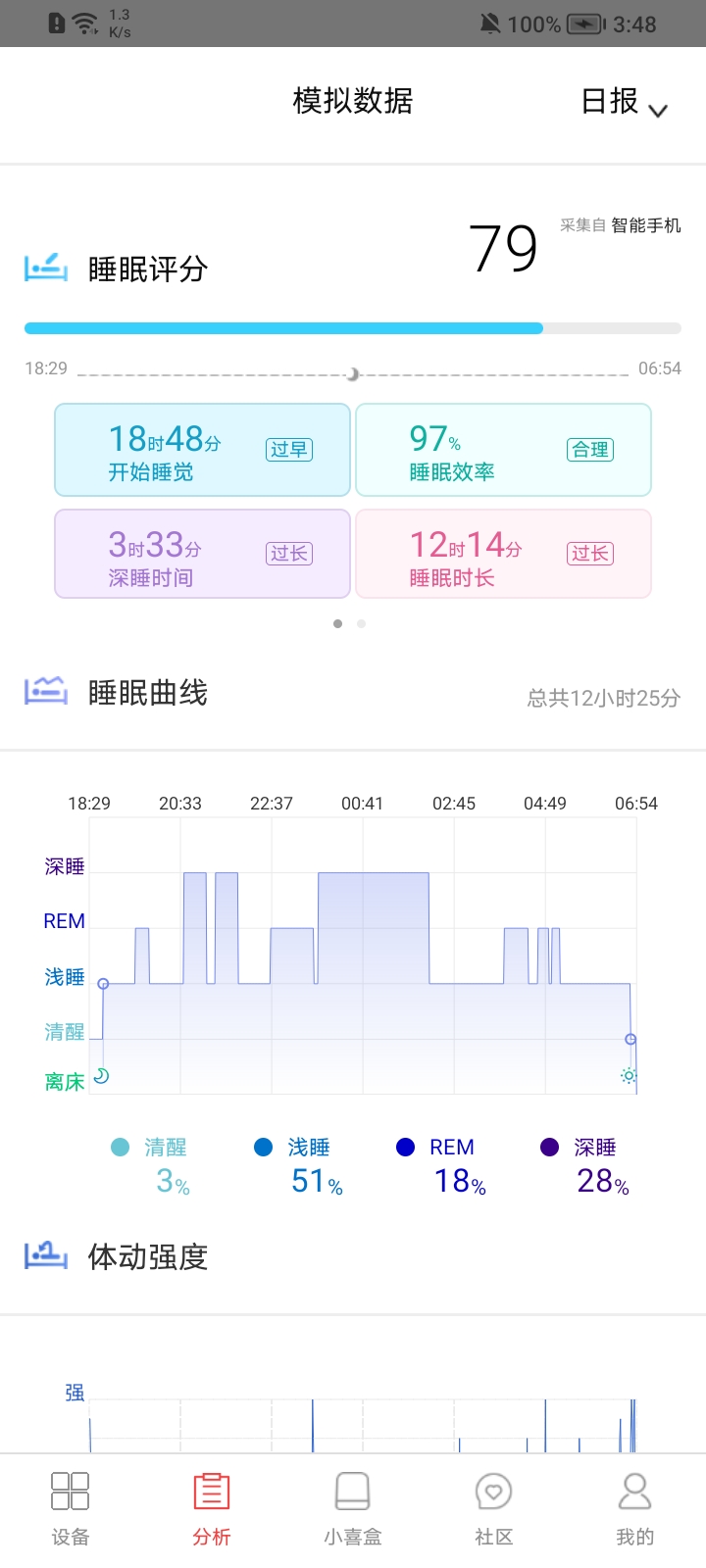This screenshot has width=706, height=1568.
Task: Open the 开始睡觉 card
Action: click(202, 450)
